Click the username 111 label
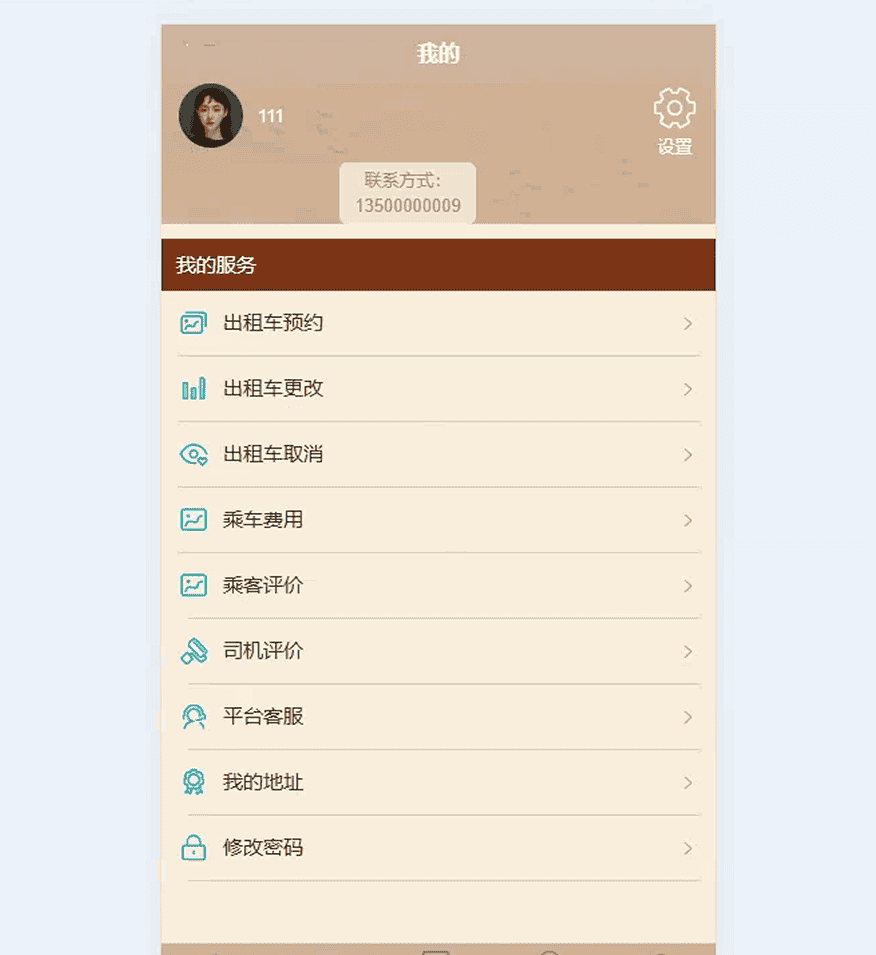The height and width of the screenshot is (955, 876). (272, 115)
